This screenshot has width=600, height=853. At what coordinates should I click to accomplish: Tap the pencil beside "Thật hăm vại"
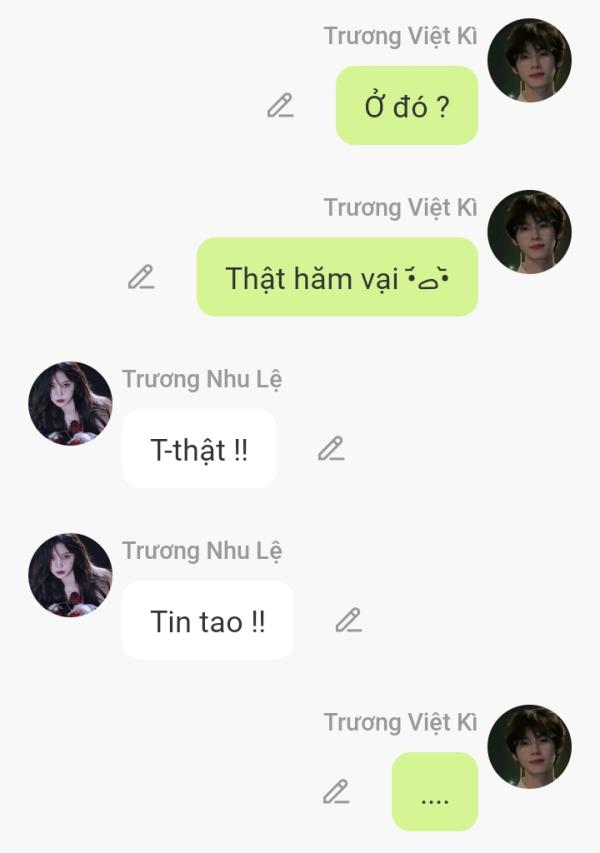141,277
